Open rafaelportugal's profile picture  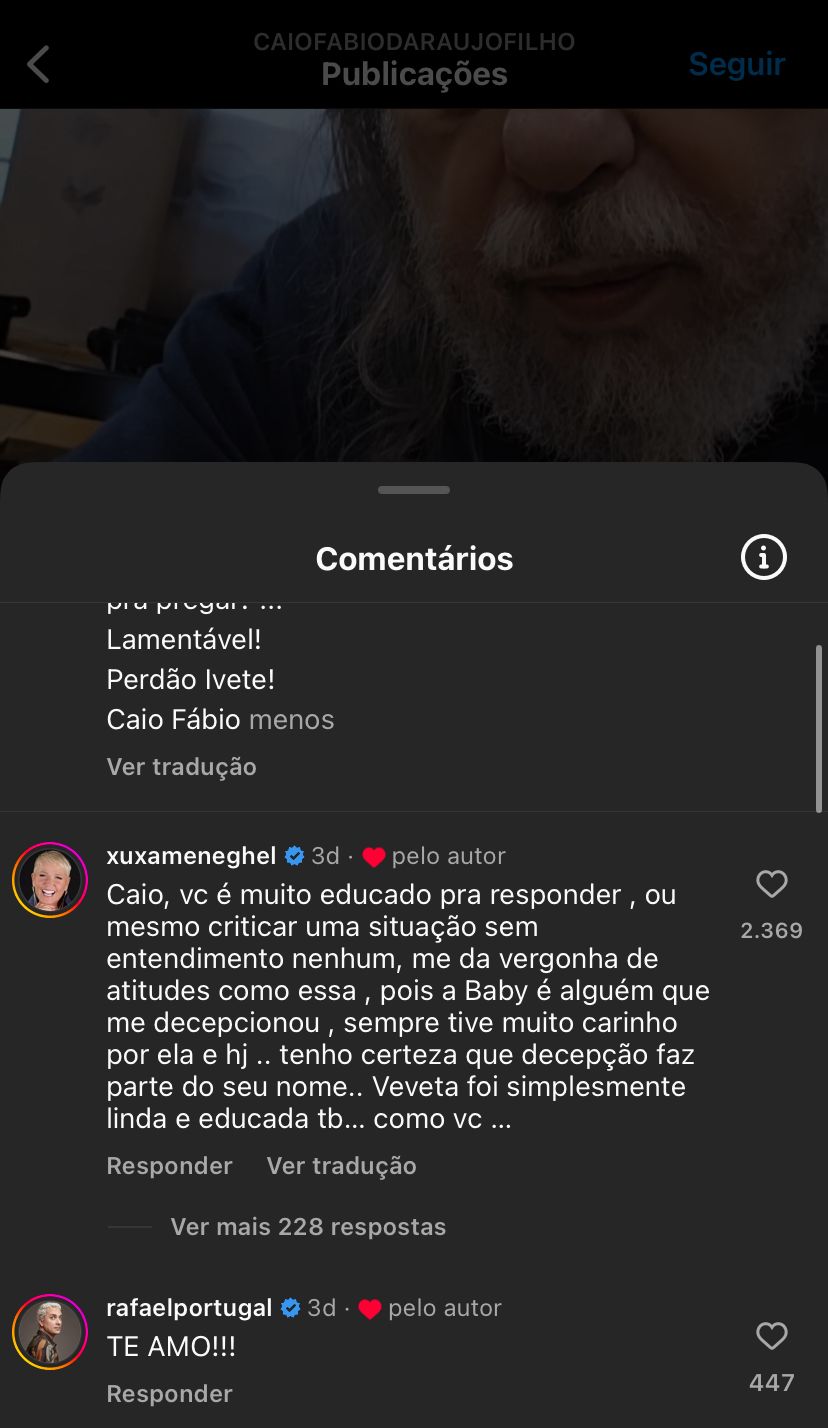click(x=49, y=1331)
